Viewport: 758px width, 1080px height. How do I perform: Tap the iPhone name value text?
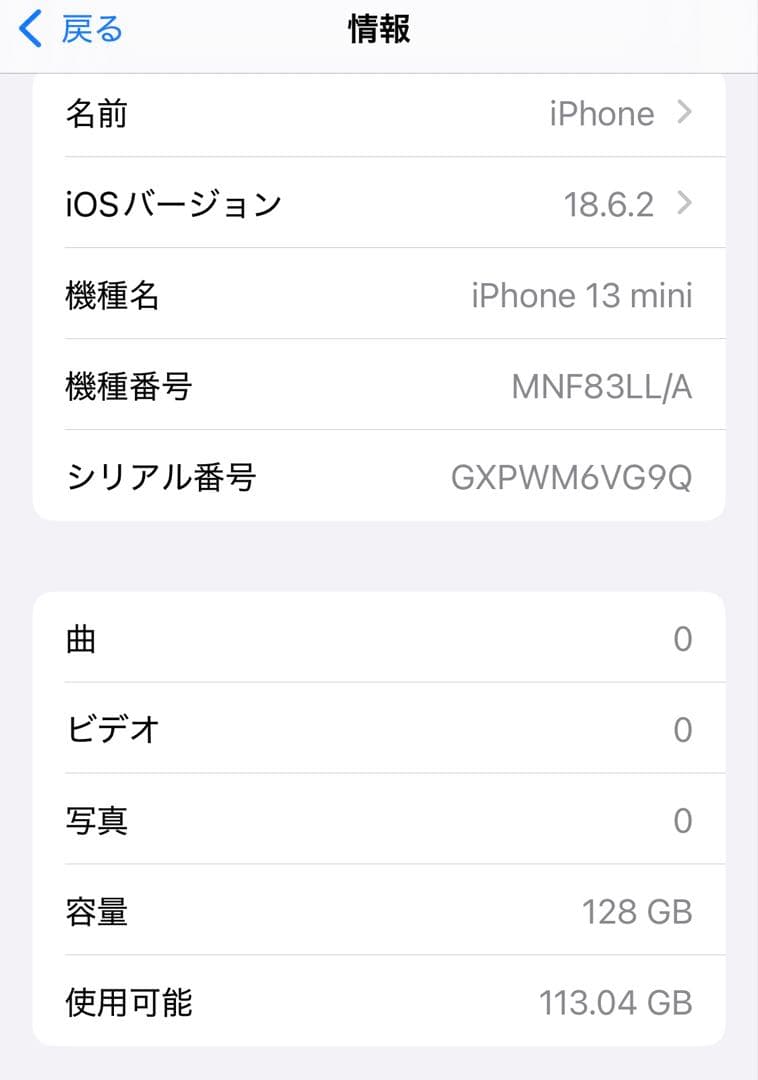(x=602, y=113)
